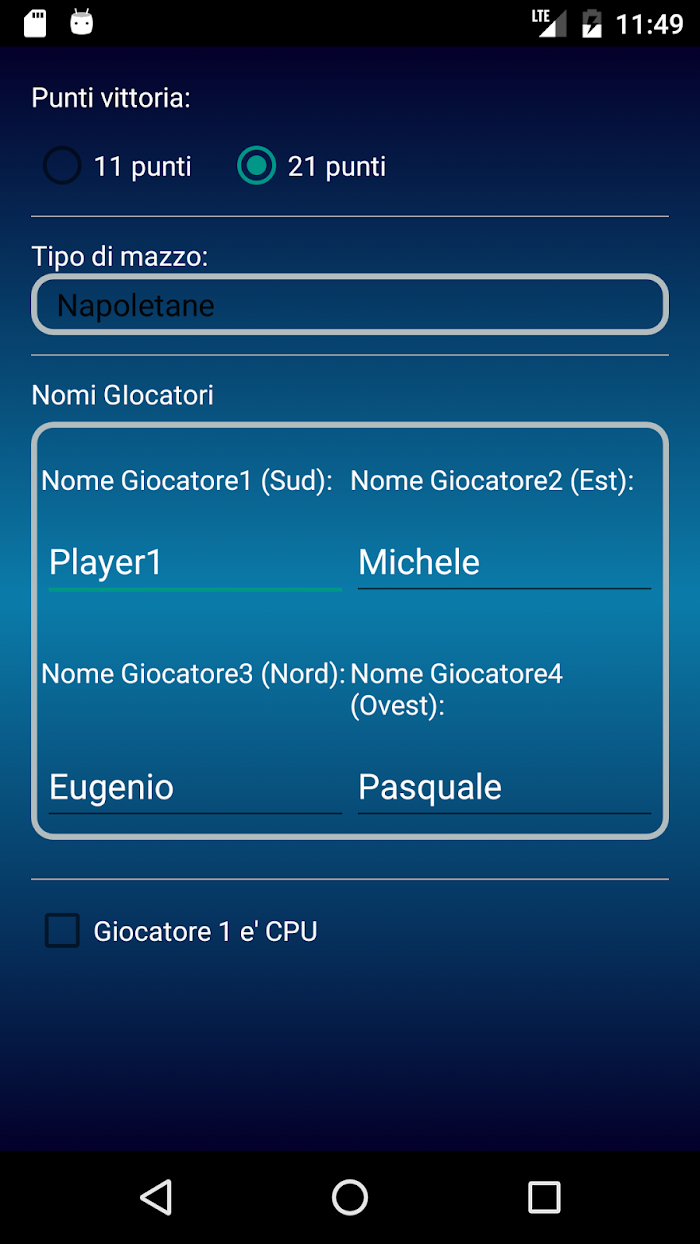Edit the Player1 name field

(195, 562)
